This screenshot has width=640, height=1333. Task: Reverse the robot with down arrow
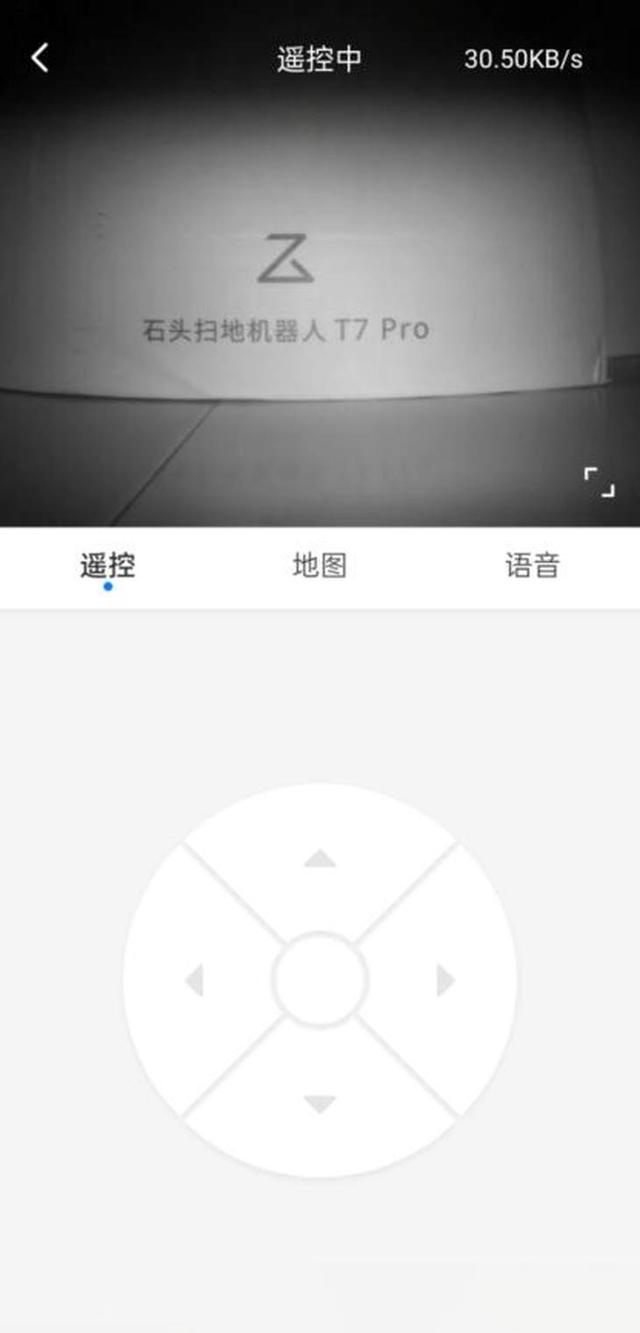(x=320, y=1104)
